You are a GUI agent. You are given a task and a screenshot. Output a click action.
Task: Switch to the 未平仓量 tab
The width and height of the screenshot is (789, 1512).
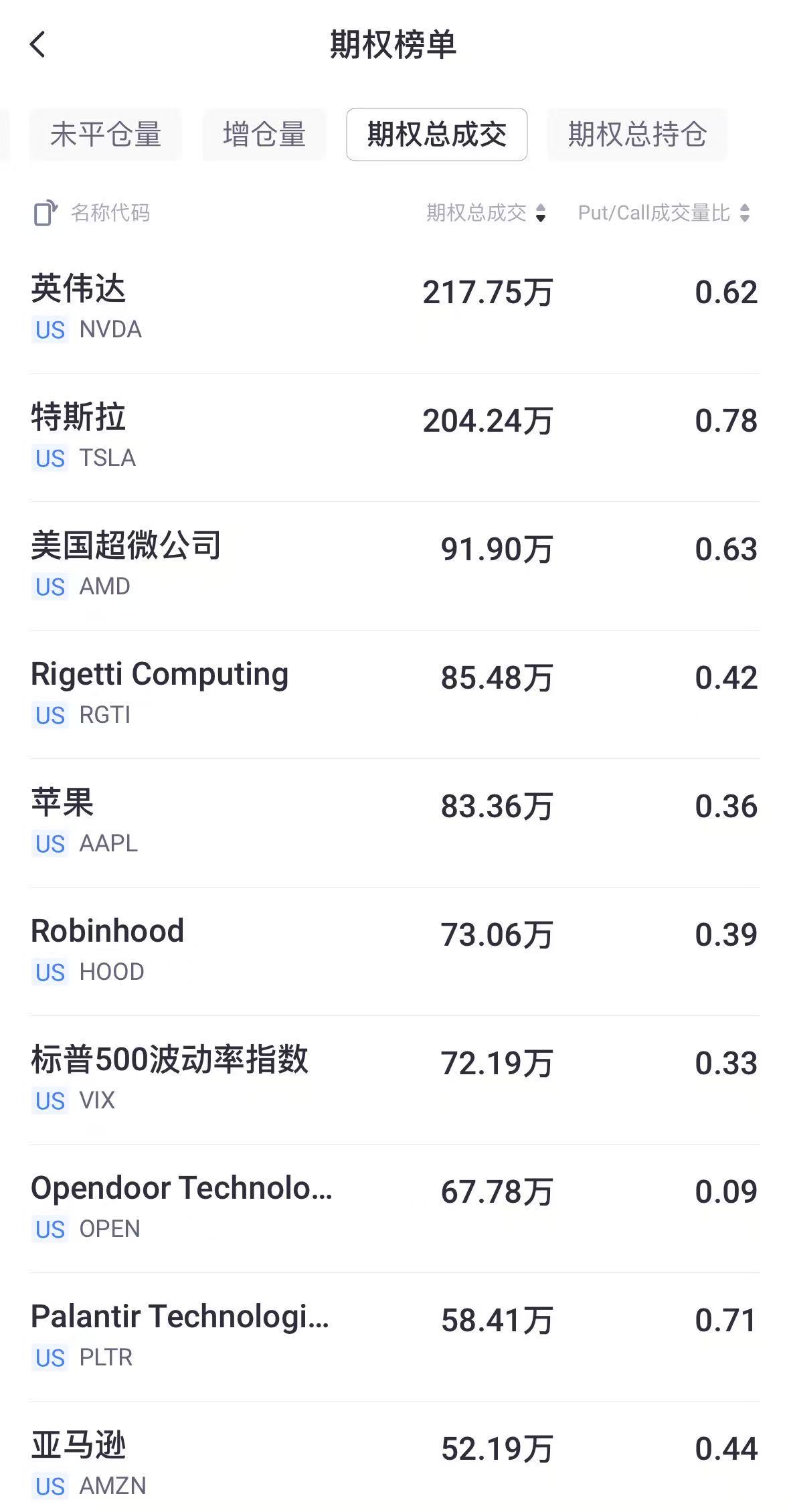[x=105, y=135]
